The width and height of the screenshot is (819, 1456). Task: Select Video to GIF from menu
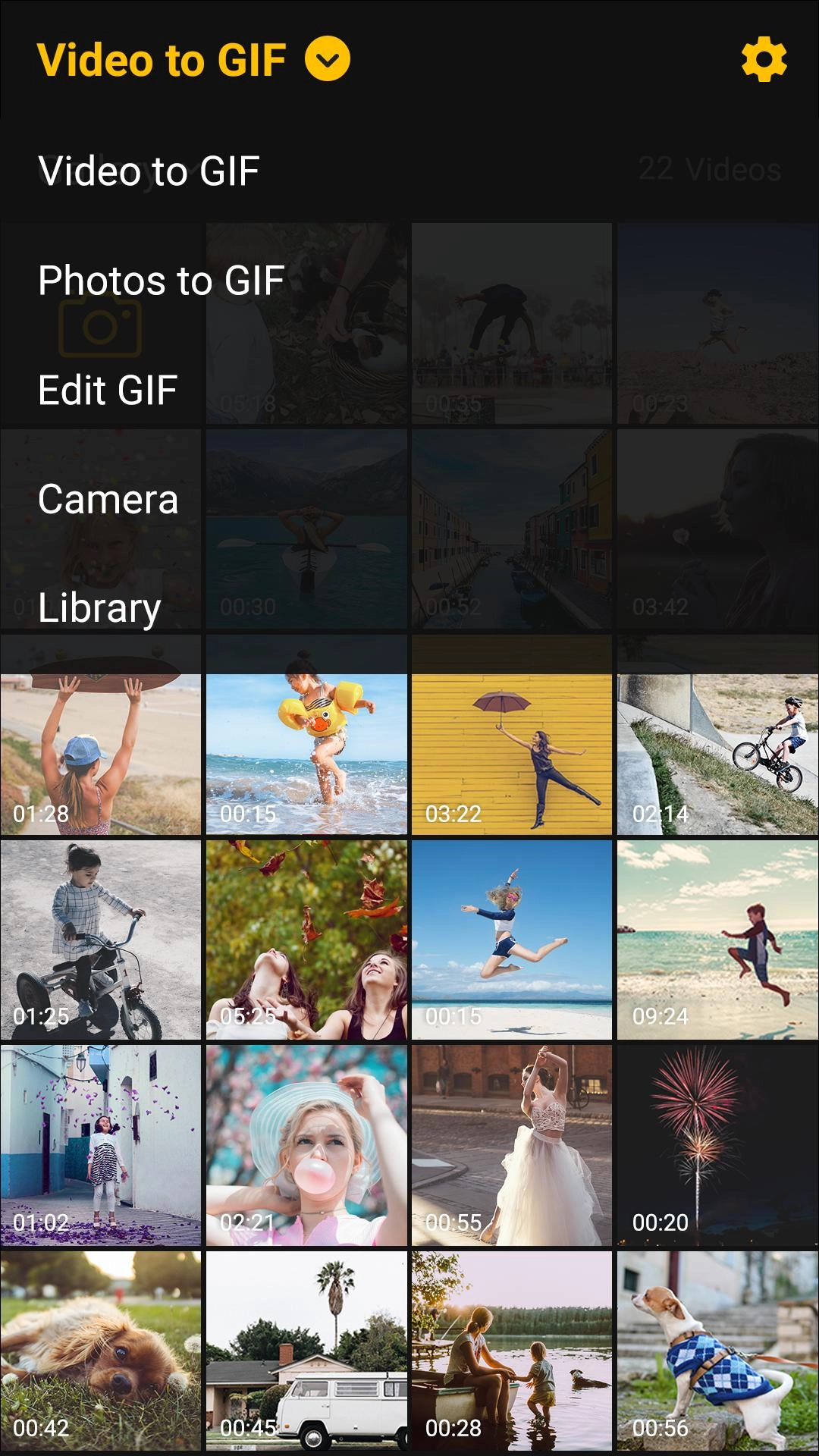149,171
